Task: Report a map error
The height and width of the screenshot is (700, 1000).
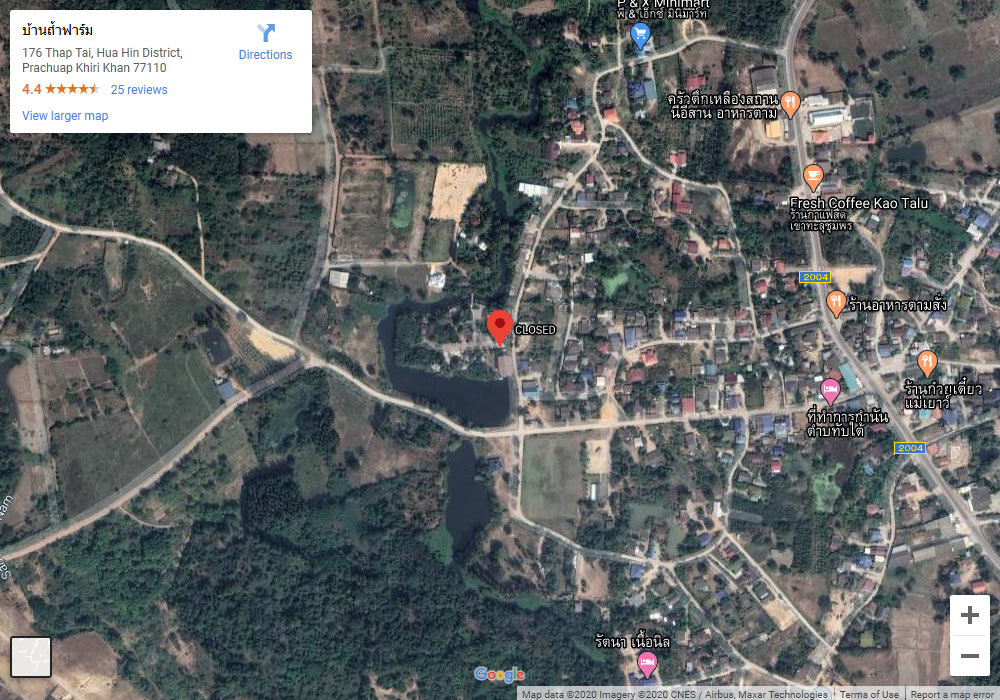Action: 952,694
